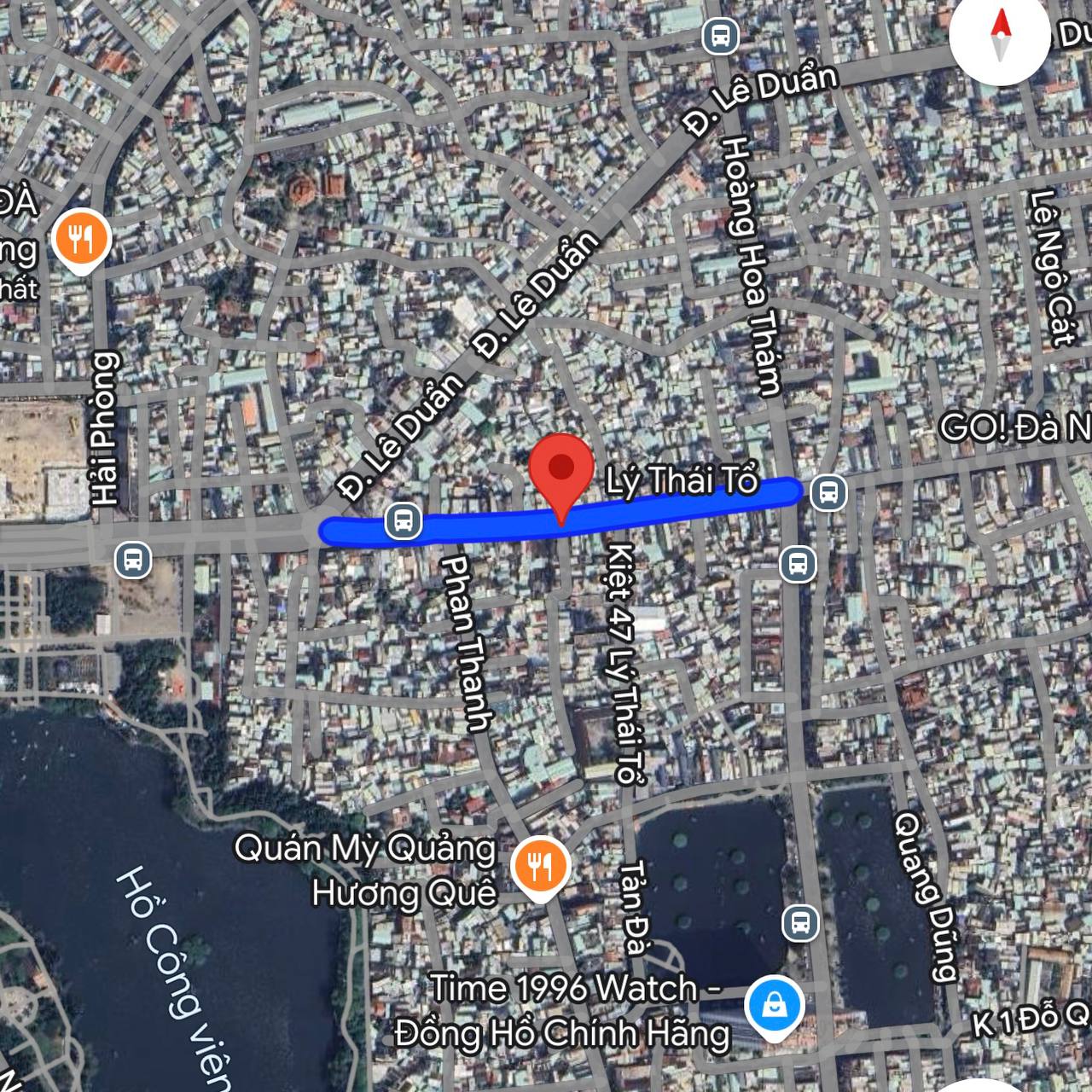Select the bus stop on the blue route

[403, 520]
